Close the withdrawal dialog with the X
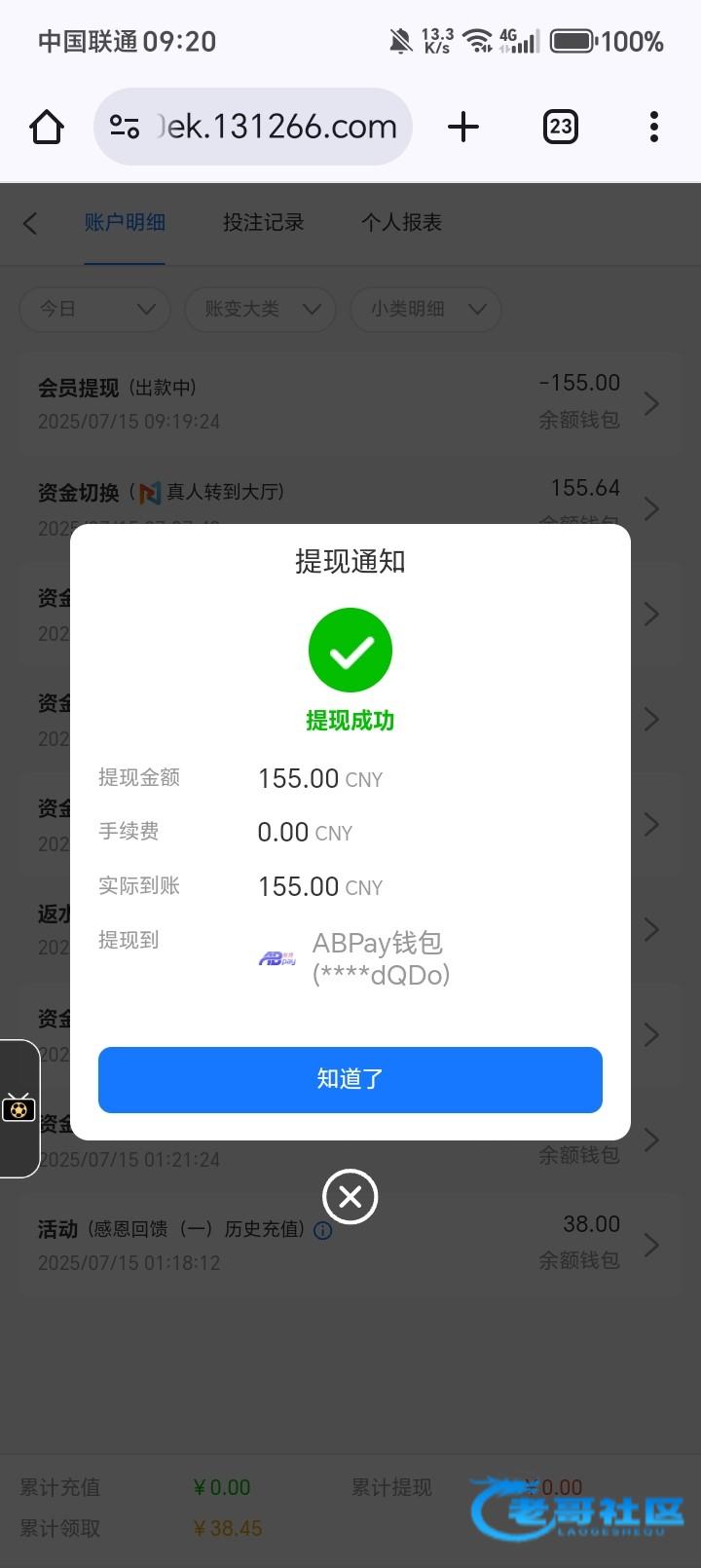The image size is (701, 1568). click(x=350, y=1197)
